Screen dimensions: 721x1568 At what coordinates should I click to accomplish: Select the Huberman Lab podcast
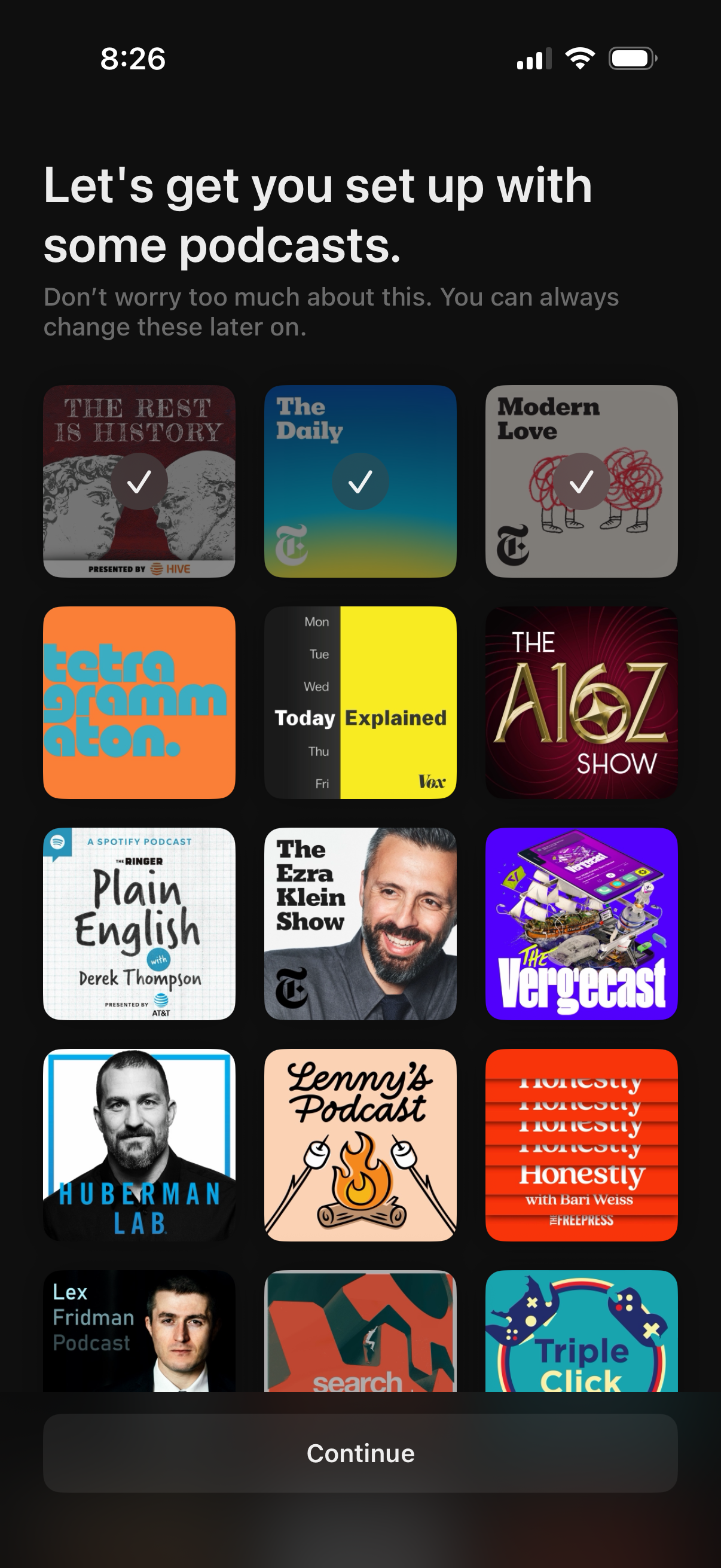tap(139, 1145)
